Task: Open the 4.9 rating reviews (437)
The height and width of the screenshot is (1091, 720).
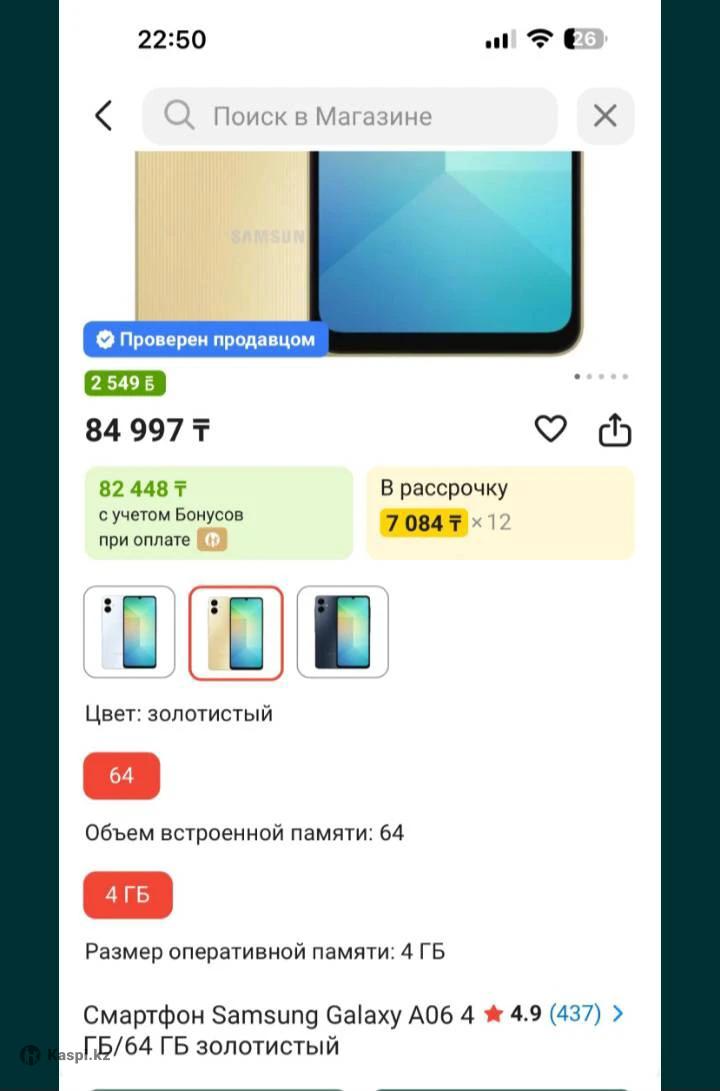Action: [x=555, y=1014]
